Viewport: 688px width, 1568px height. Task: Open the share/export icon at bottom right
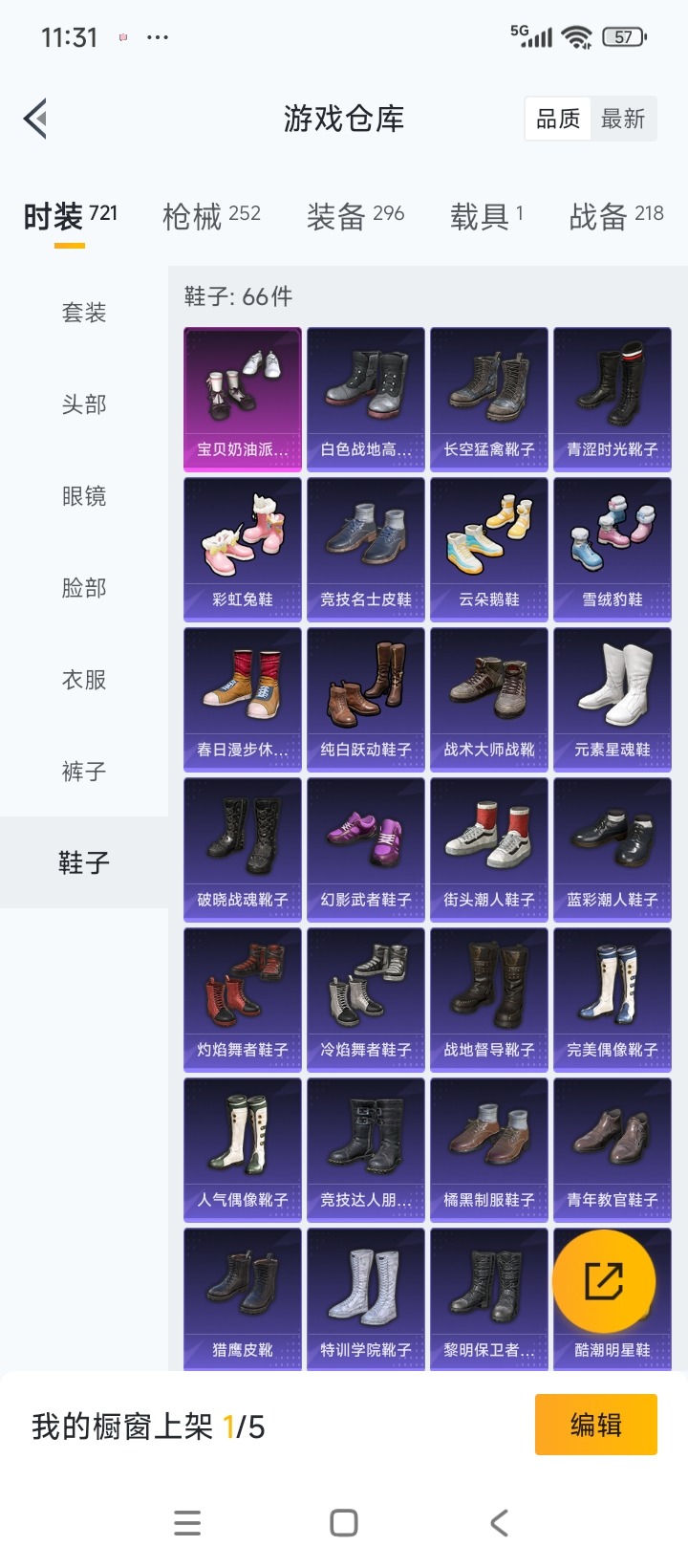[x=612, y=1281]
